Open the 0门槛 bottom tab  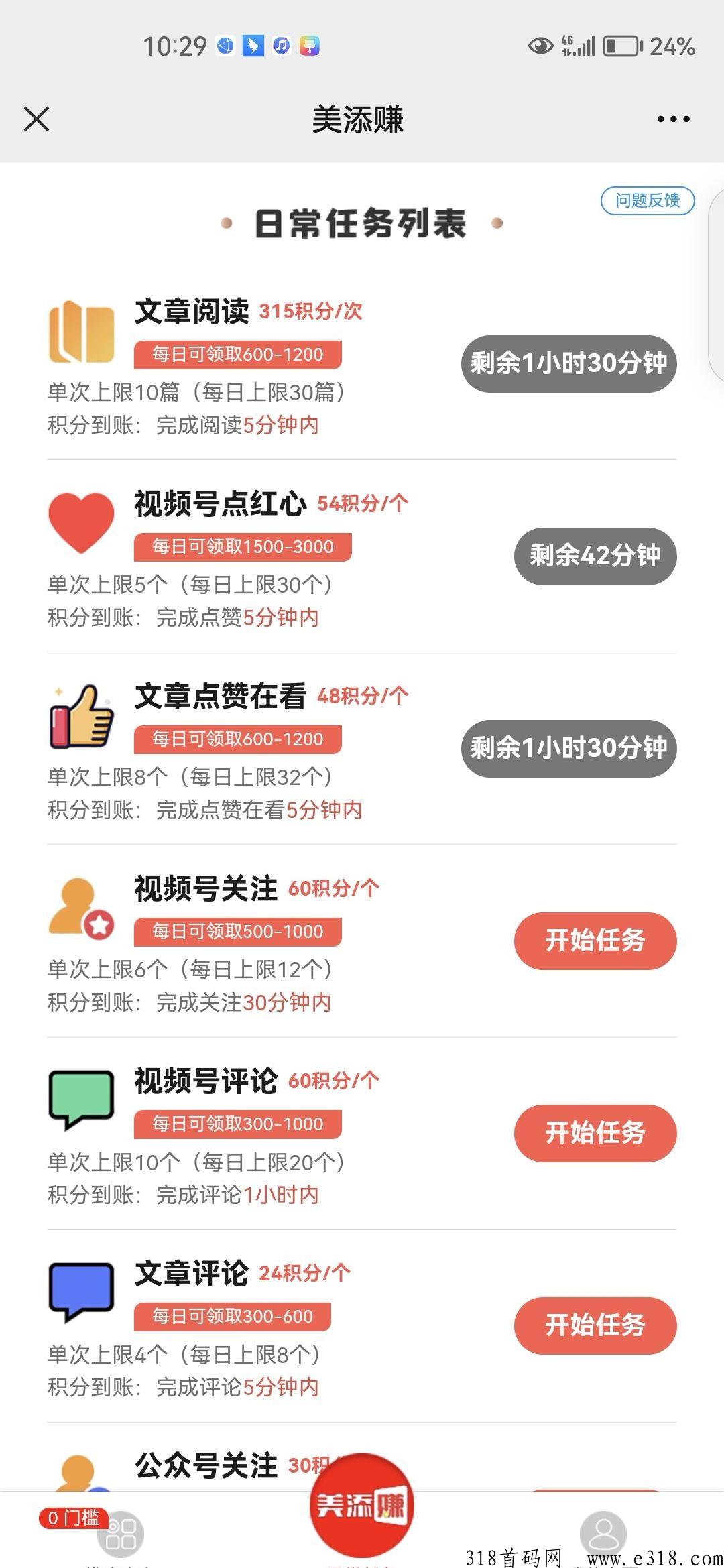(121, 1534)
